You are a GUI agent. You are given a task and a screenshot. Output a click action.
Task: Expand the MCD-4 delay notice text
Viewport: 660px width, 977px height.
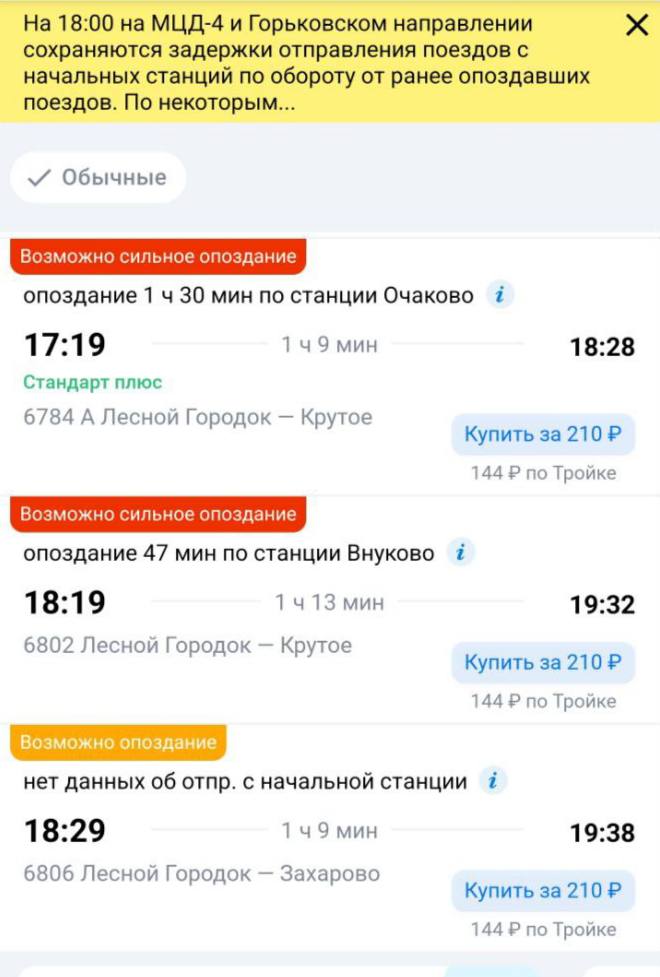(300, 62)
